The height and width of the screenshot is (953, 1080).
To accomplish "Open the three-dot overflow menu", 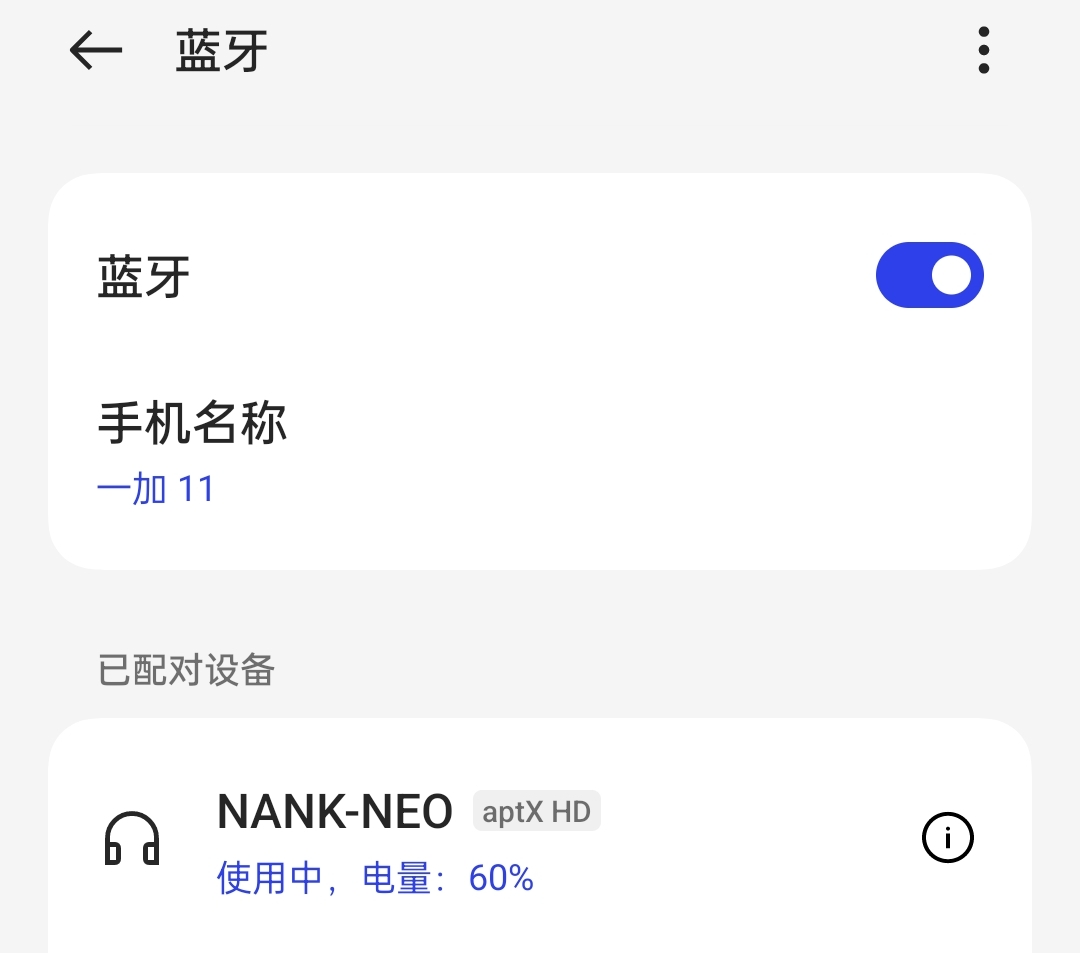I will tap(984, 50).
